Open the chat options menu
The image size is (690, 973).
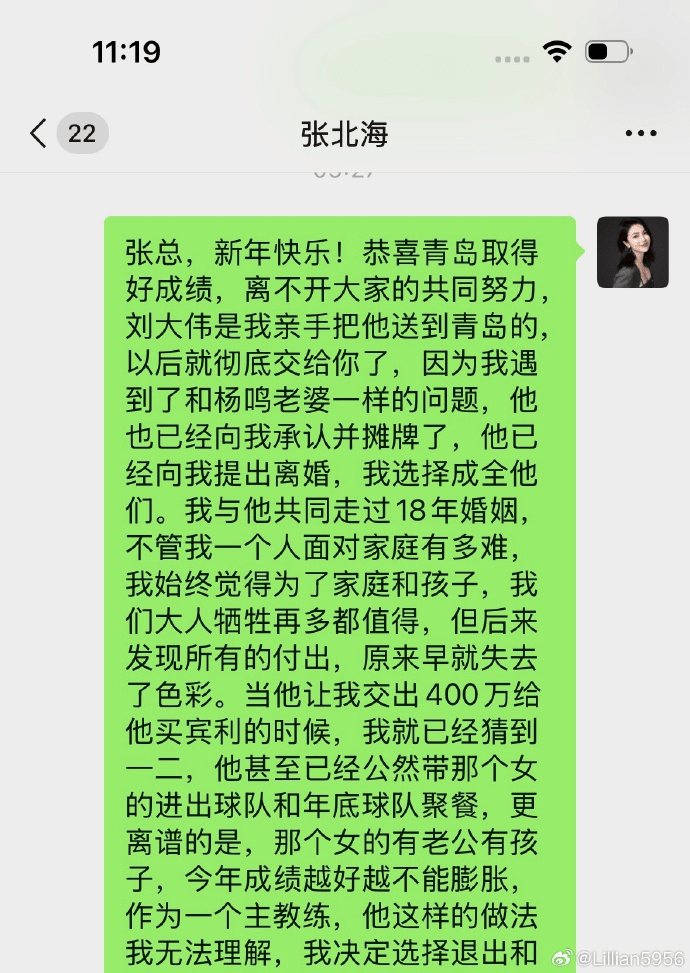[x=640, y=133]
